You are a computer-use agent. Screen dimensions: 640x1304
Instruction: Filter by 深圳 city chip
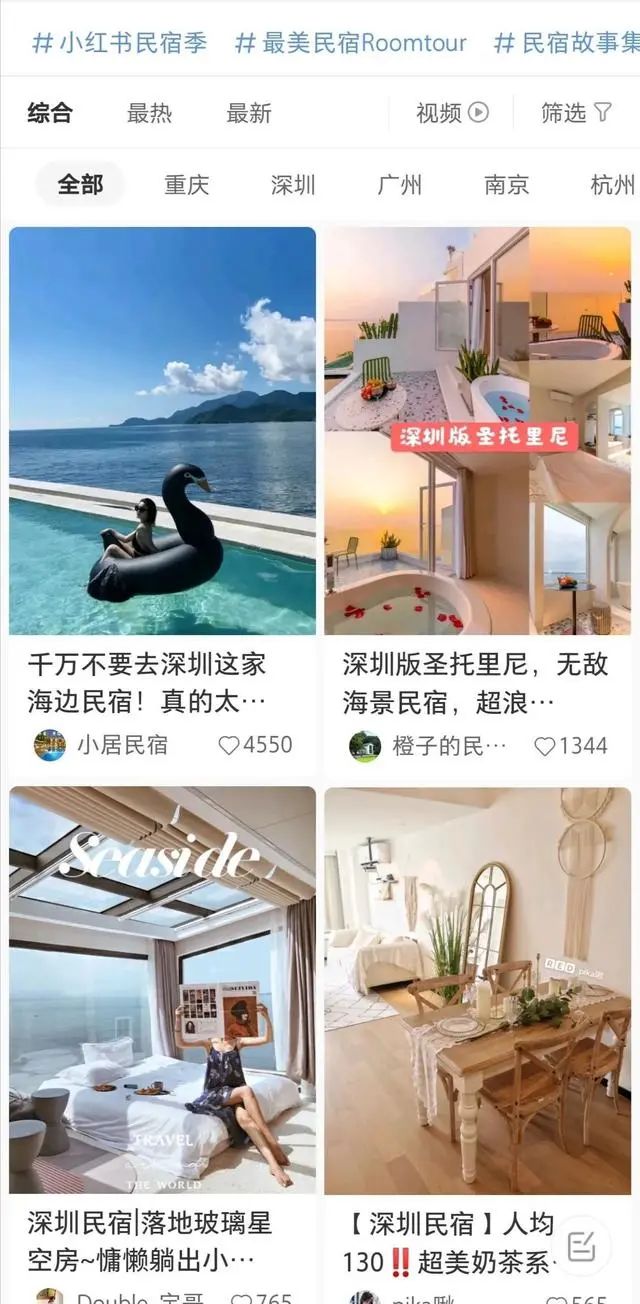[x=293, y=185]
